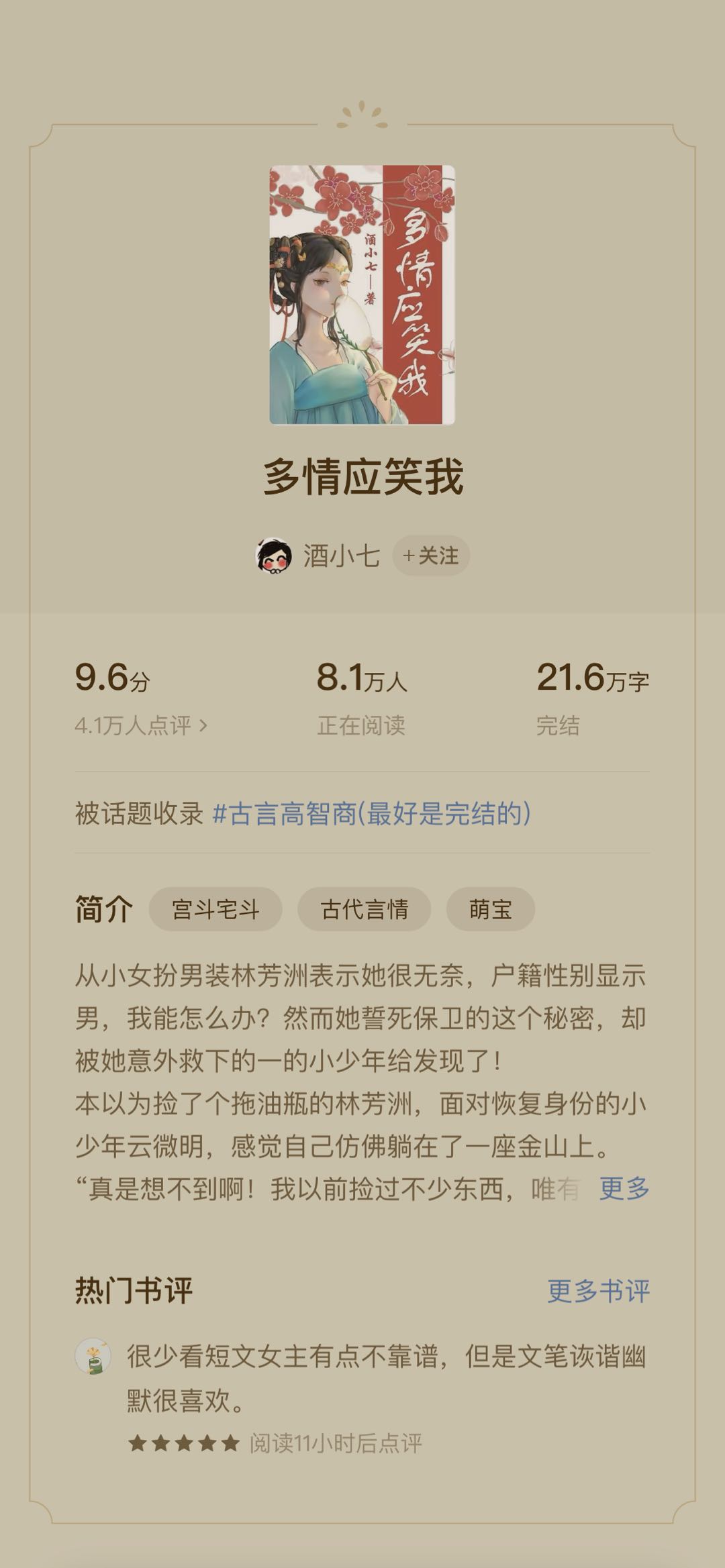Open the 4.1万人点评 ratings page
Viewport: 725px width, 1568px height.
pos(141,725)
